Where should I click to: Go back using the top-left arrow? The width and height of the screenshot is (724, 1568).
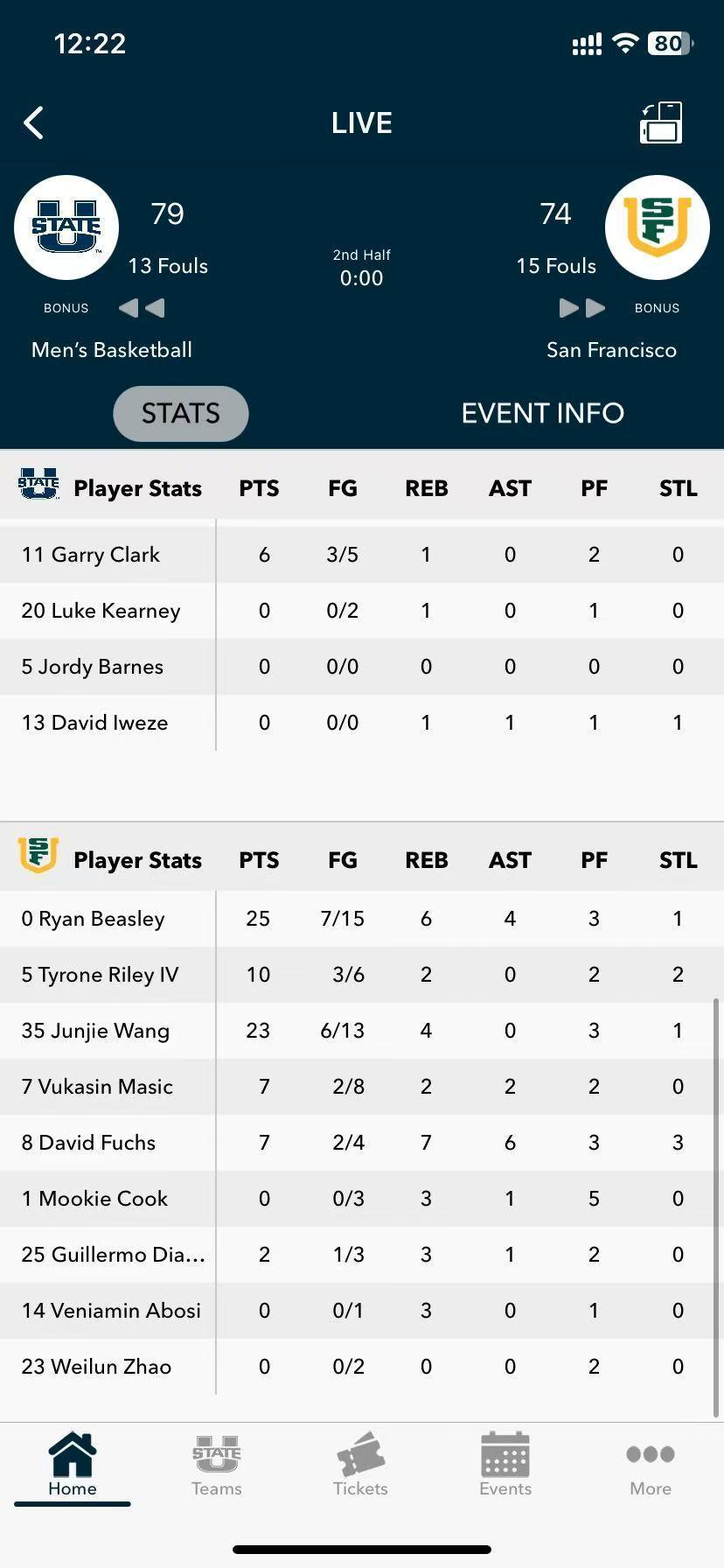34,123
